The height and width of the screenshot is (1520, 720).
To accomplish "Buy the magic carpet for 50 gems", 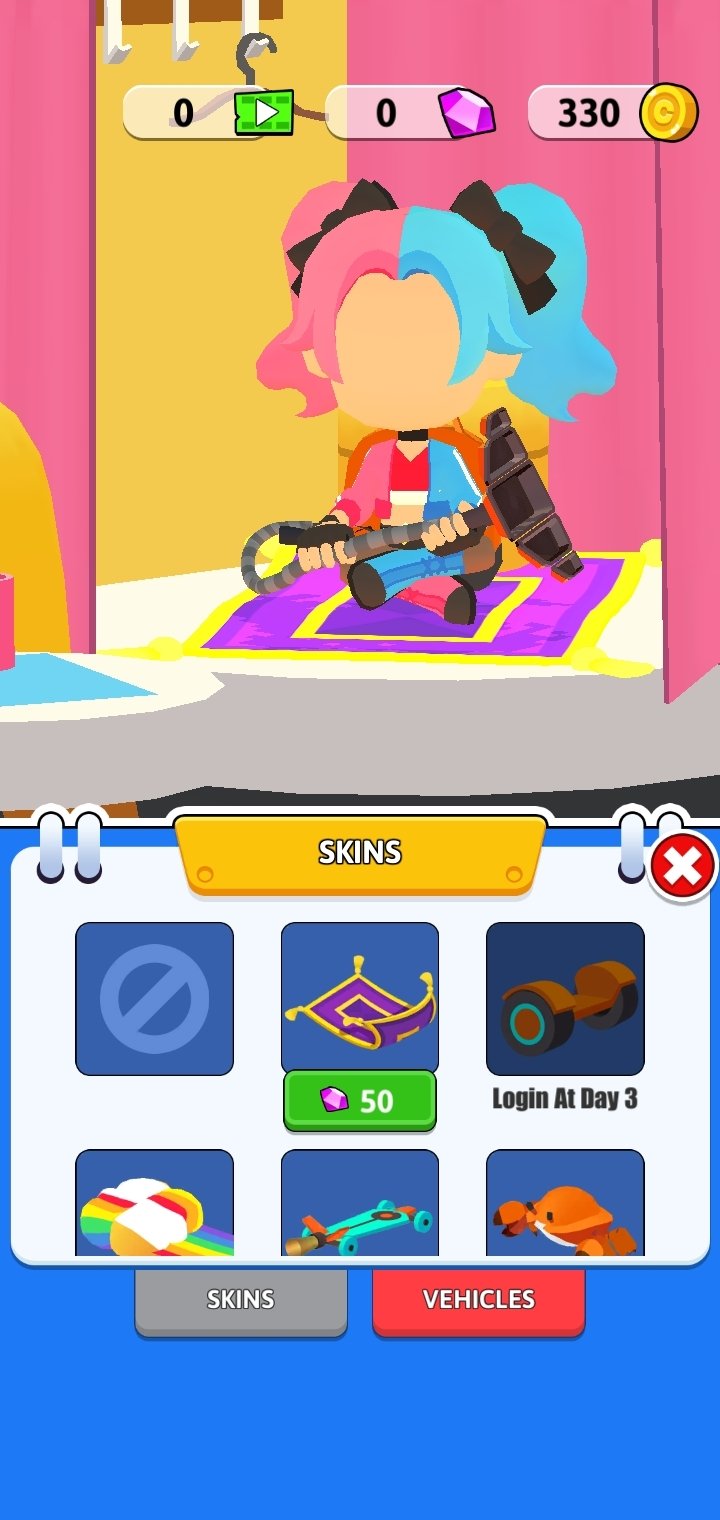I will point(360,1101).
